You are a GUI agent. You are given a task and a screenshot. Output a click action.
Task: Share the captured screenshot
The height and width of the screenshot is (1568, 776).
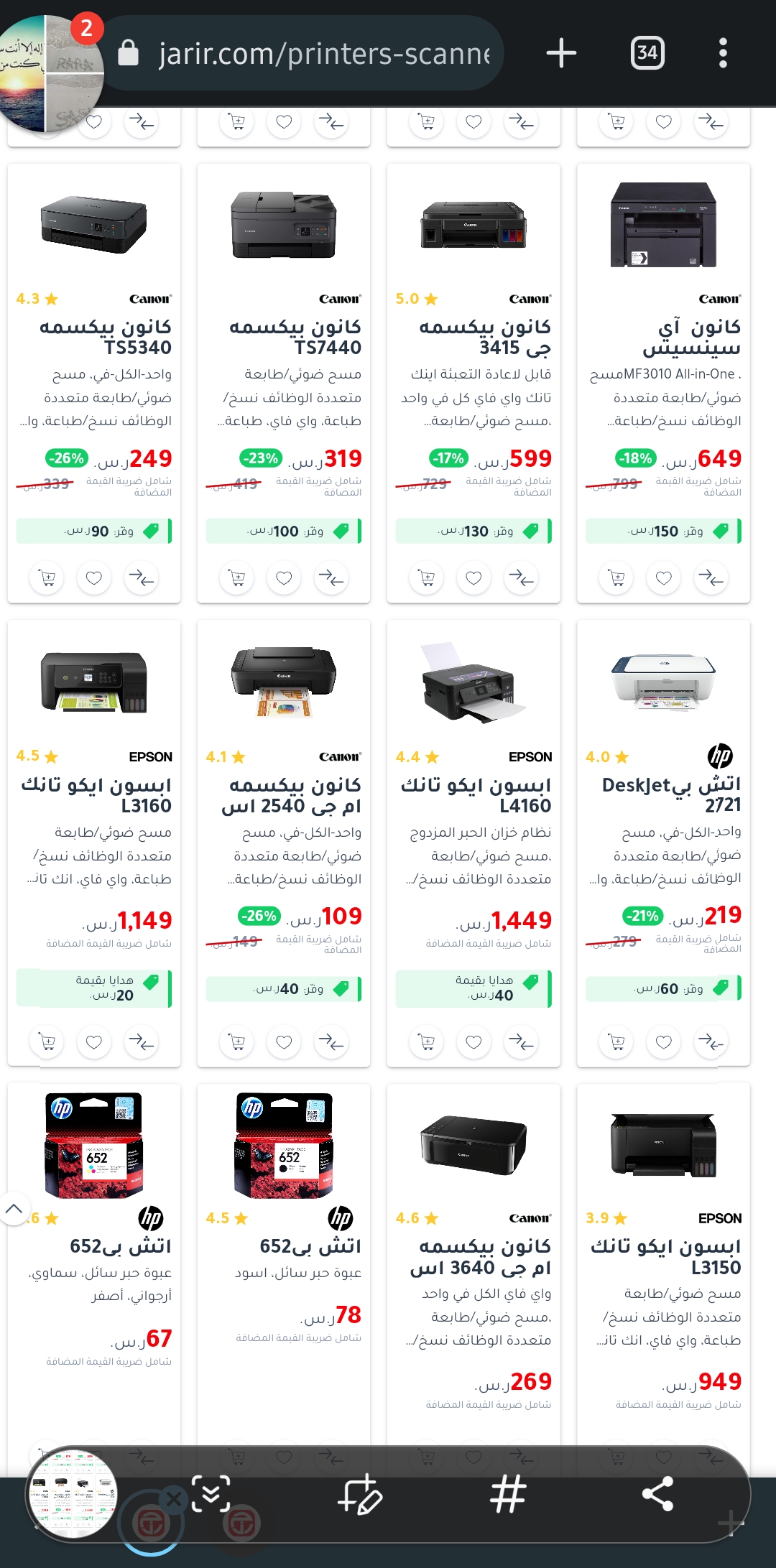657,1494
